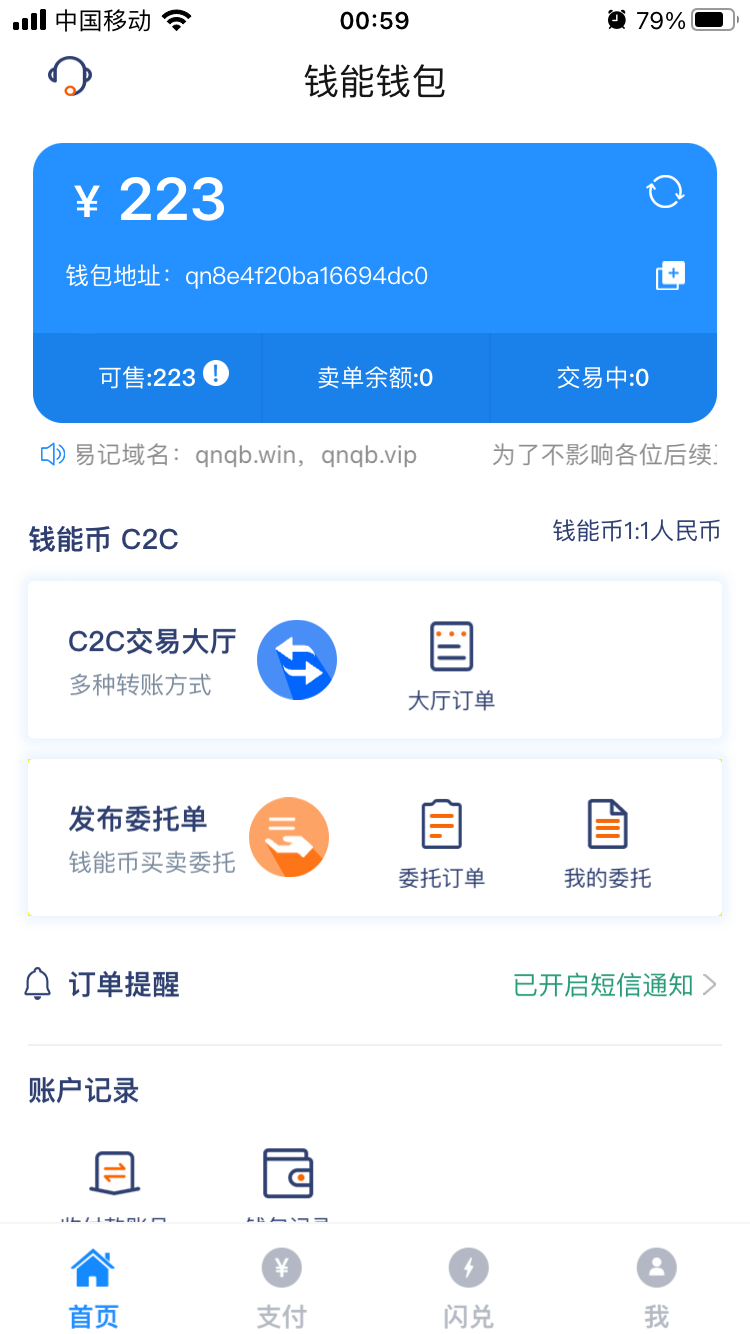Open the receipt/payment account icon under 账户记录

[114, 1175]
